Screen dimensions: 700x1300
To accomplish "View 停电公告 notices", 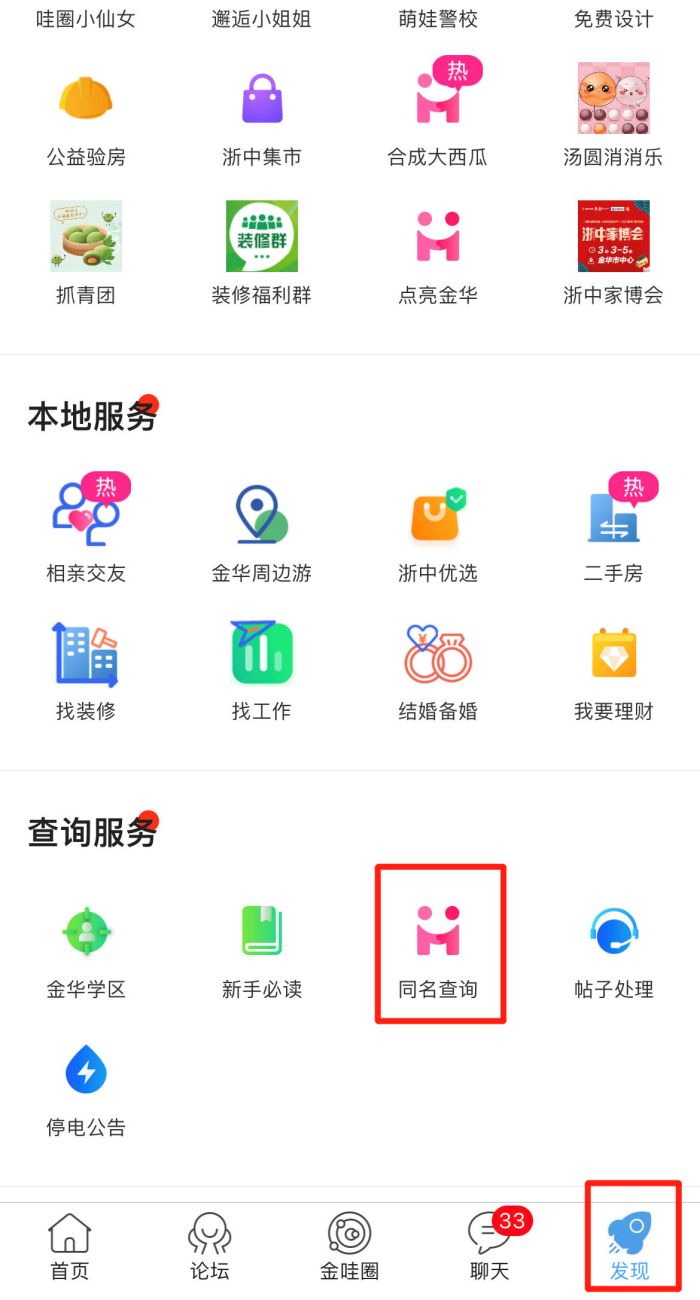I will tap(86, 1085).
